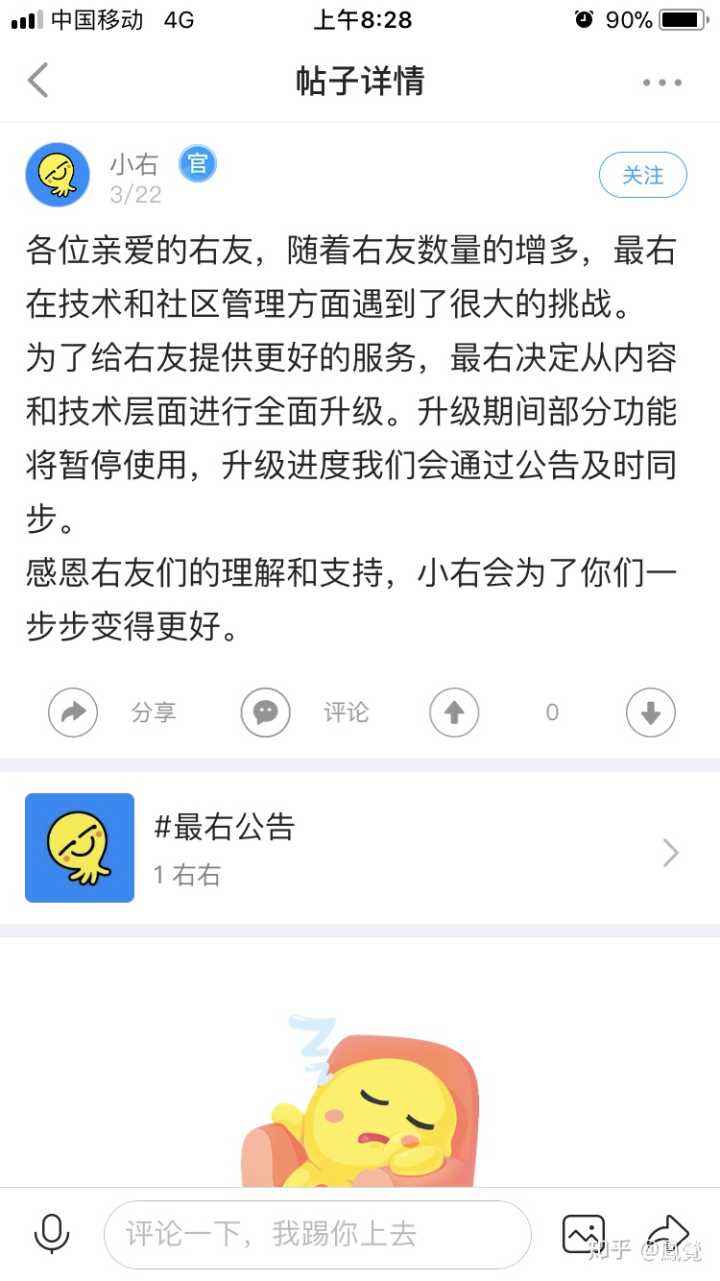Upvote the post with the up arrow
The width and height of the screenshot is (720, 1281).
[453, 712]
